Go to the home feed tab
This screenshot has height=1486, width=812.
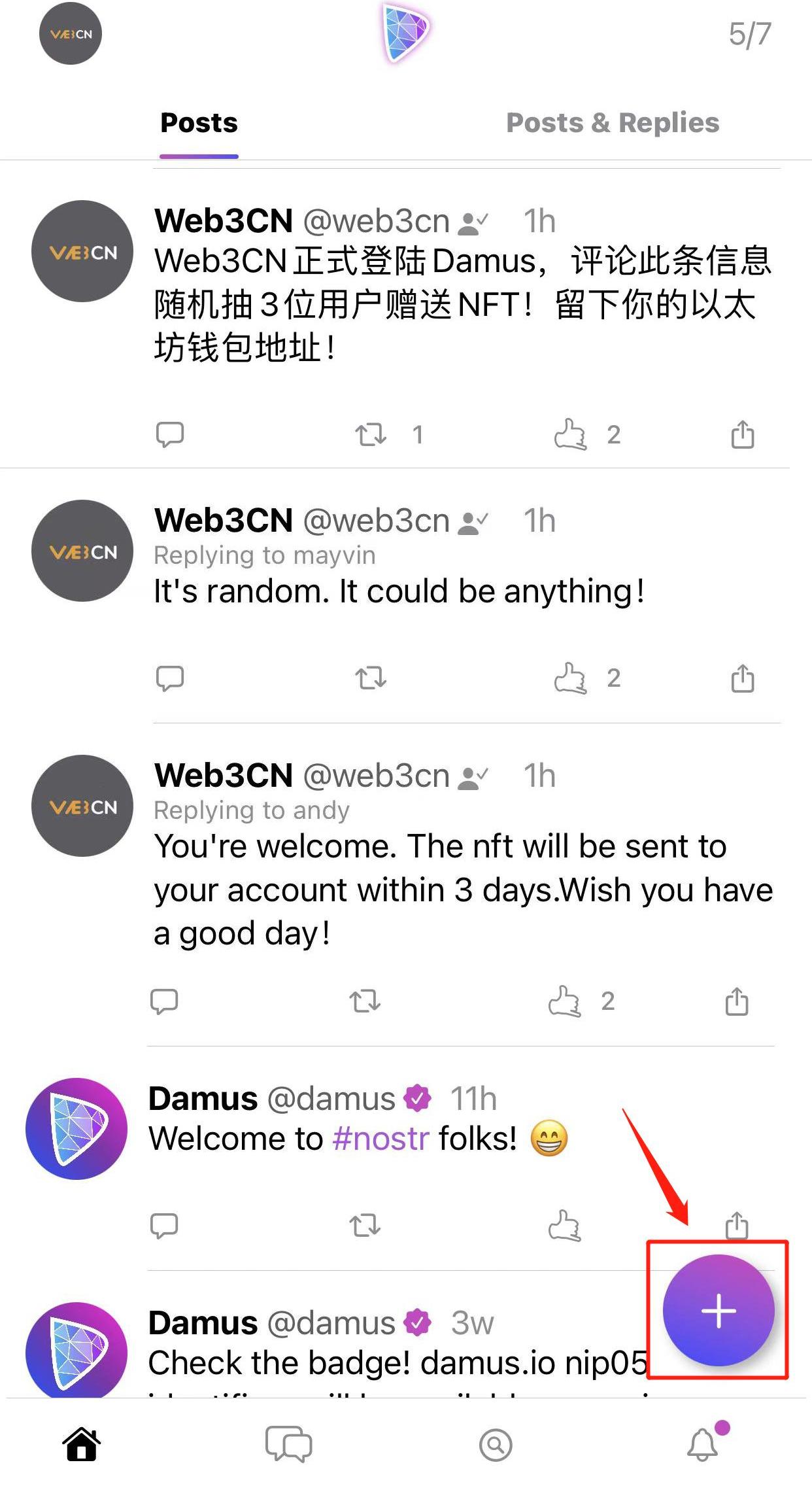(x=82, y=1444)
